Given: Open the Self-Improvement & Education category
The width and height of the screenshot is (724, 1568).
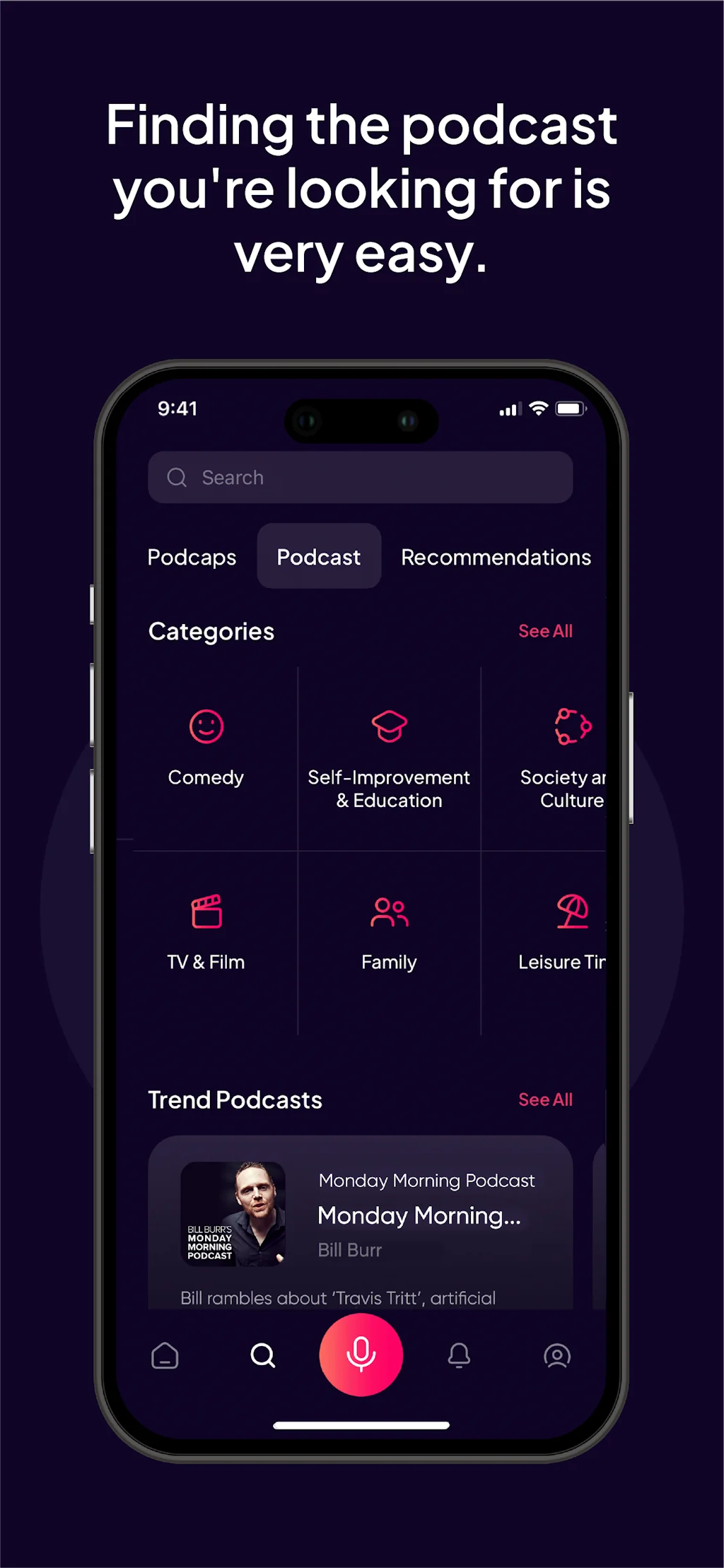Looking at the screenshot, I should pos(390,726).
